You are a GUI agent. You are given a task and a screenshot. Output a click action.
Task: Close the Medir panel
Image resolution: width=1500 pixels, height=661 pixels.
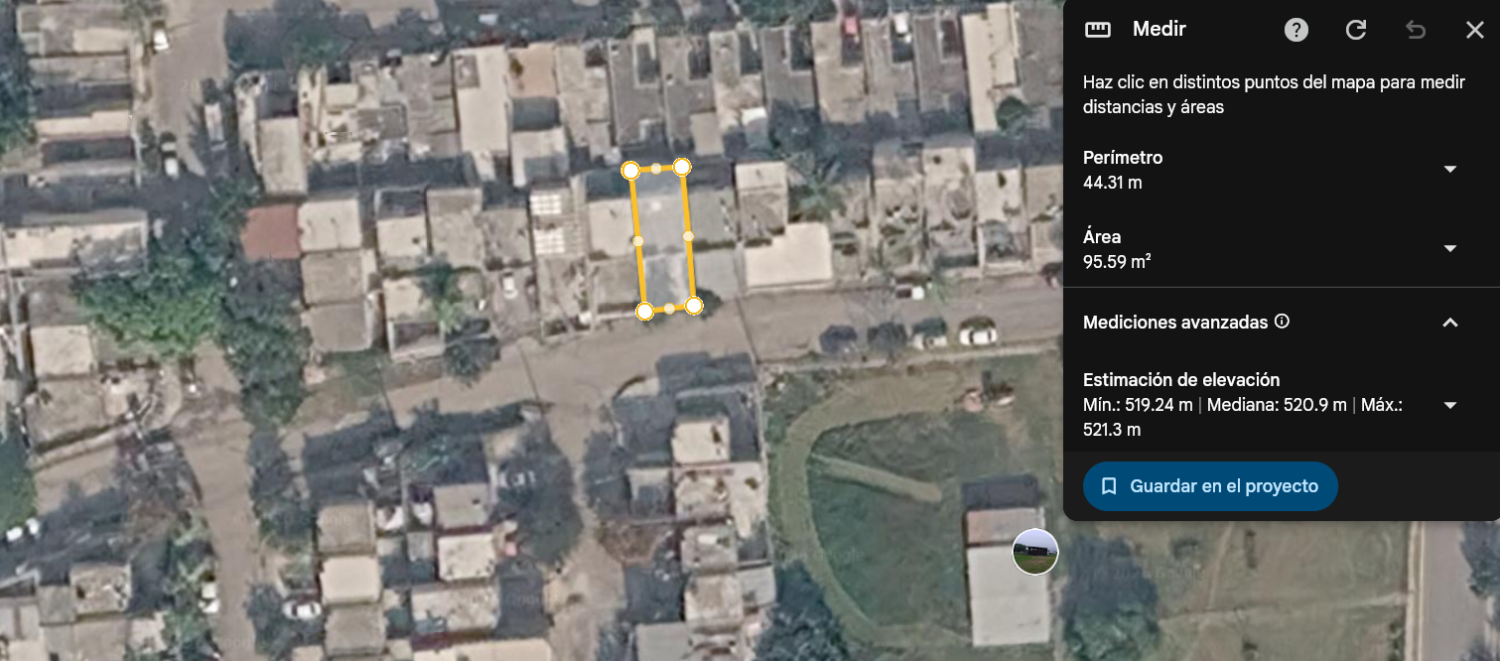[x=1475, y=30]
